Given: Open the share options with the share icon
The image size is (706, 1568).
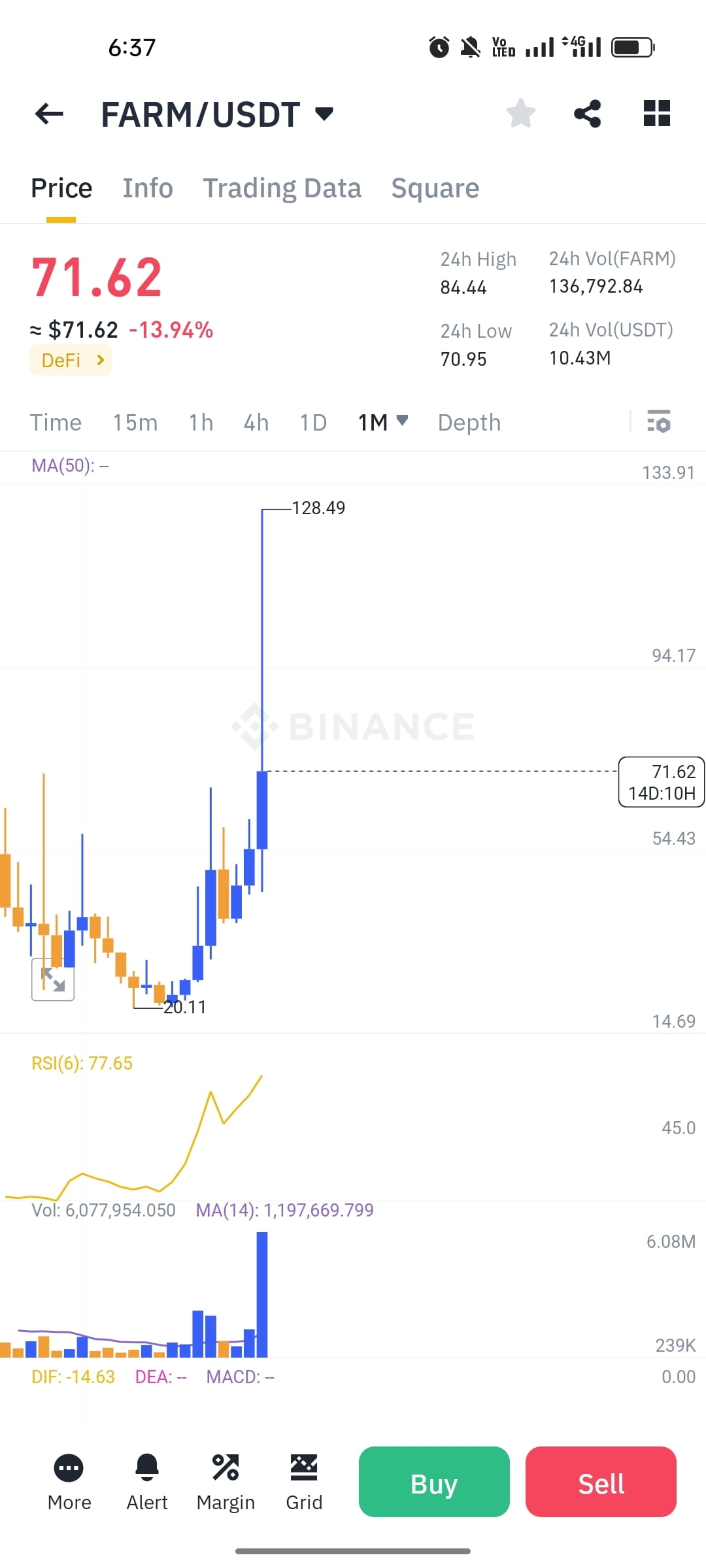Looking at the screenshot, I should point(586,113).
